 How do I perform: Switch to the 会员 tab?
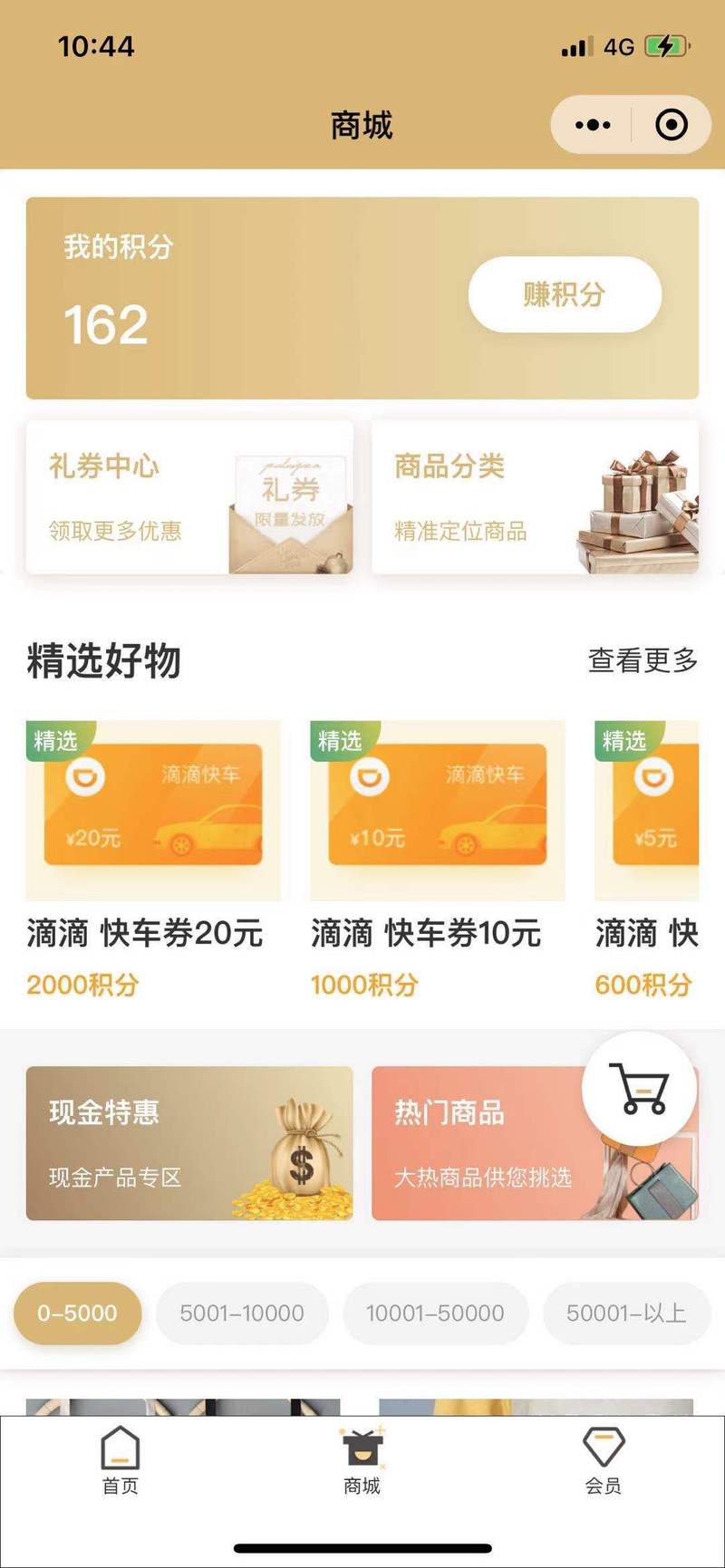point(604,1460)
